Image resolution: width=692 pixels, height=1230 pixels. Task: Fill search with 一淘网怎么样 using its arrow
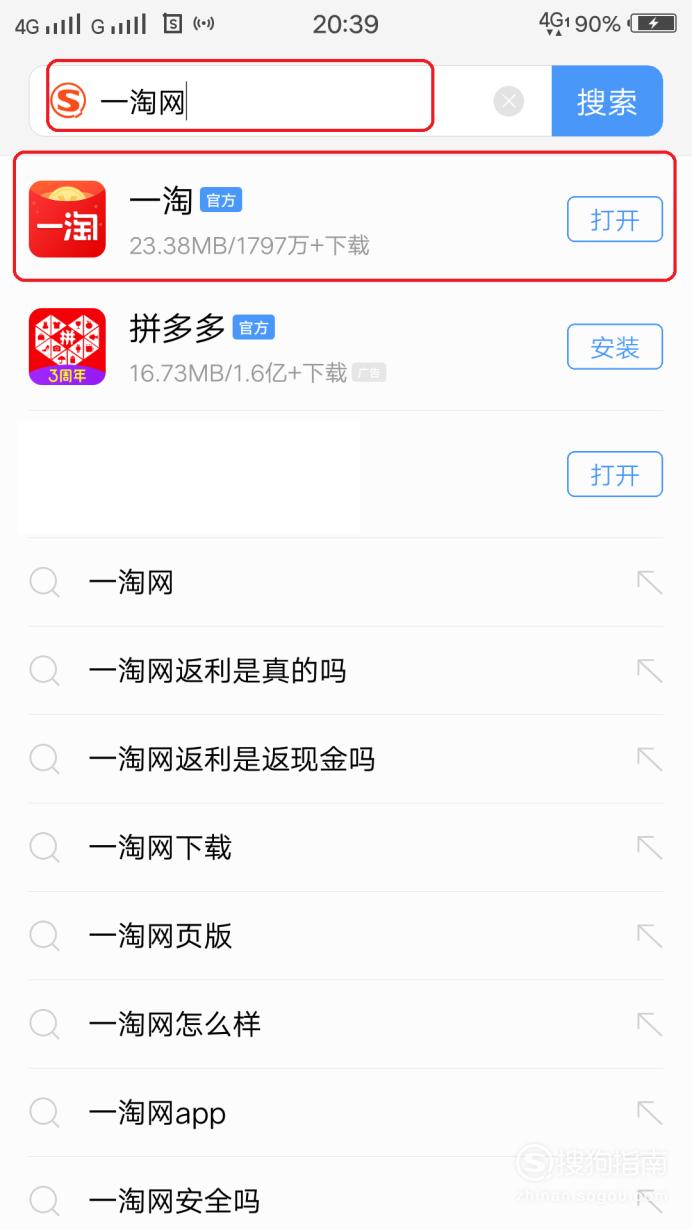pos(649,1024)
